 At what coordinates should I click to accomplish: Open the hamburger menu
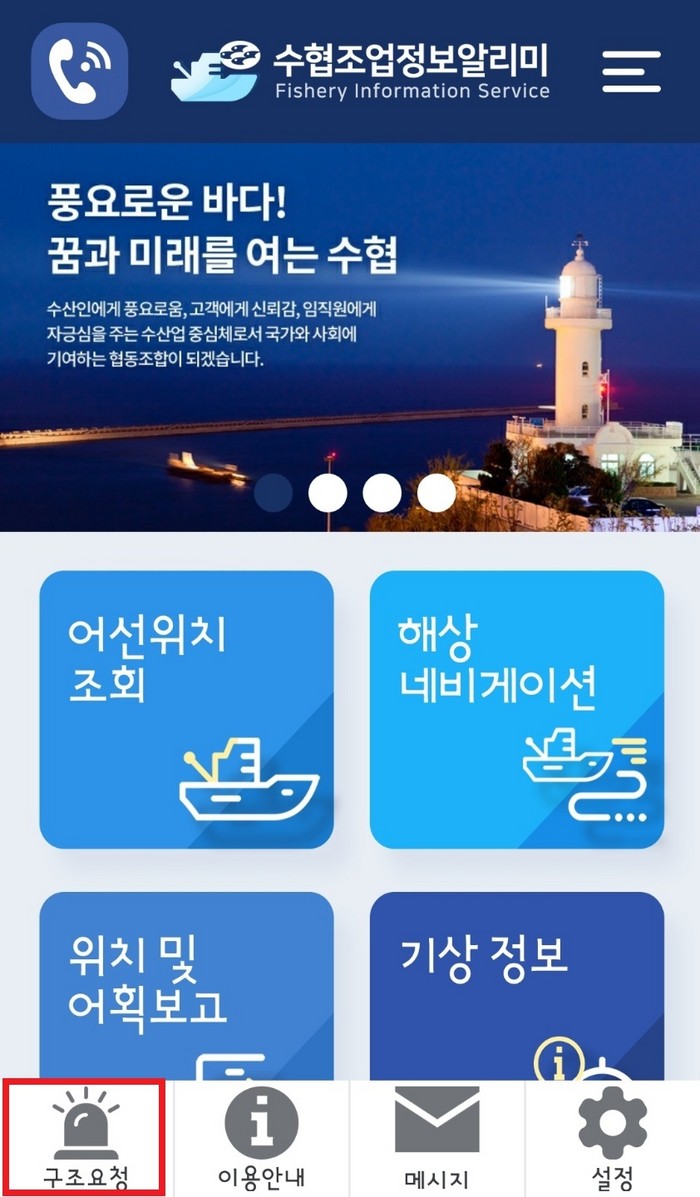click(631, 71)
